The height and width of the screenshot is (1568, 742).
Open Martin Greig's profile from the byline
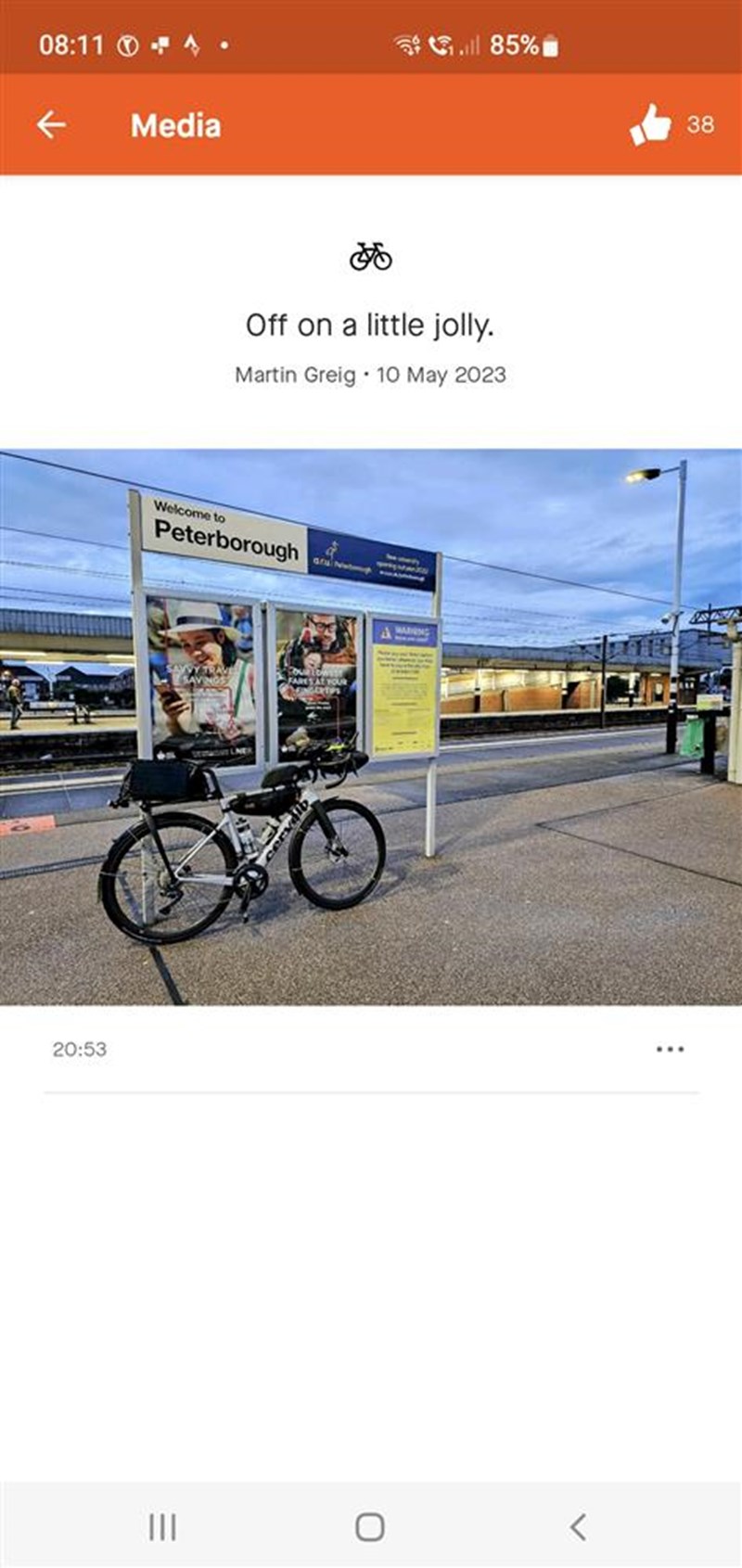(x=295, y=375)
